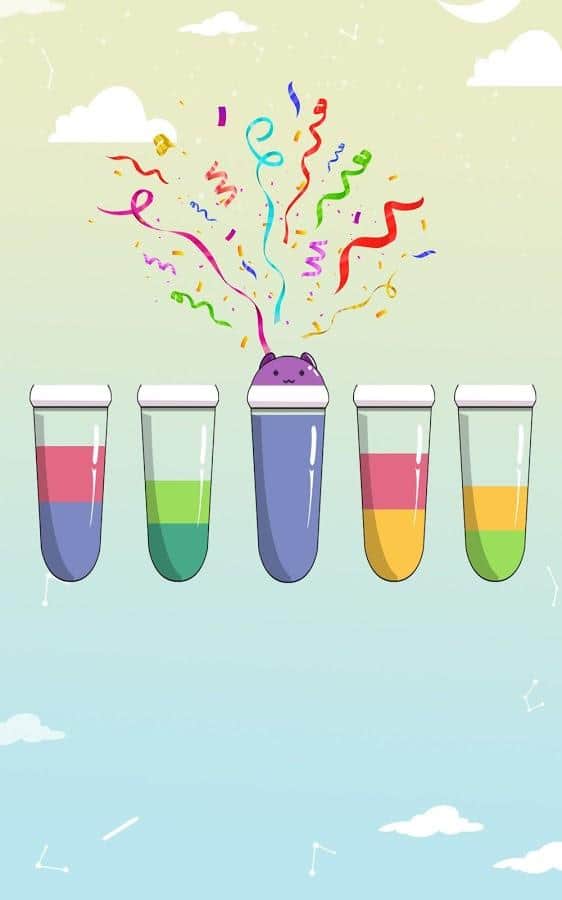The width and height of the screenshot is (562, 900).
Task: Select the tube with pink over blue
Action: pos(71,483)
